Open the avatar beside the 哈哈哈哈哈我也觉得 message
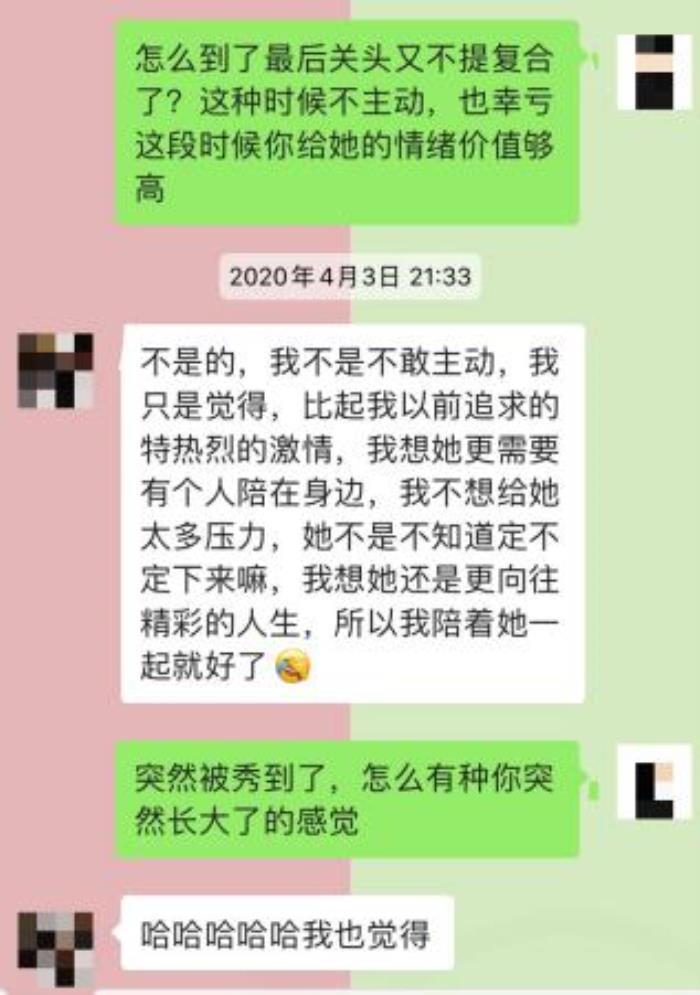Screen dimensions: 700x995 pos(56,942)
